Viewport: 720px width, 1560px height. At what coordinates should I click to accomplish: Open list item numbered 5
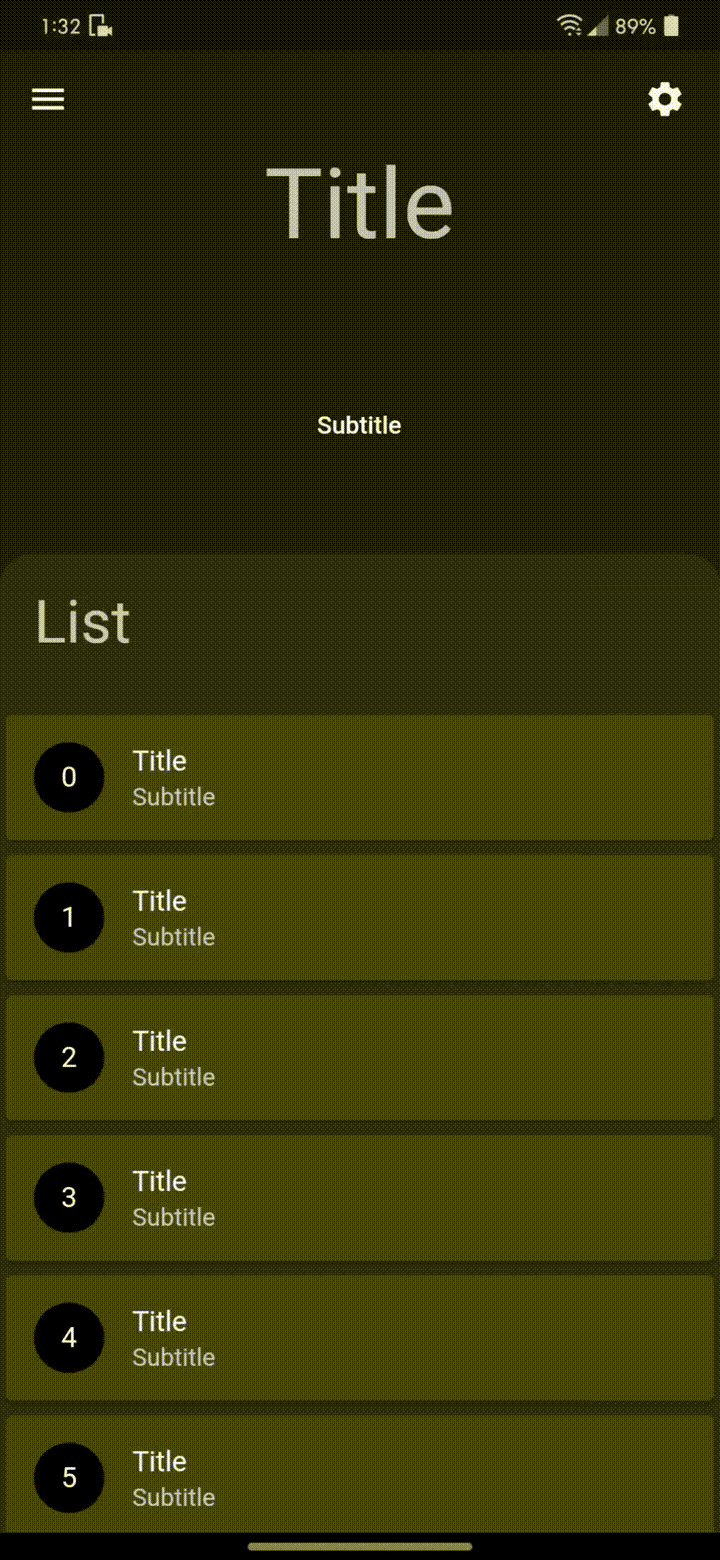360,1475
